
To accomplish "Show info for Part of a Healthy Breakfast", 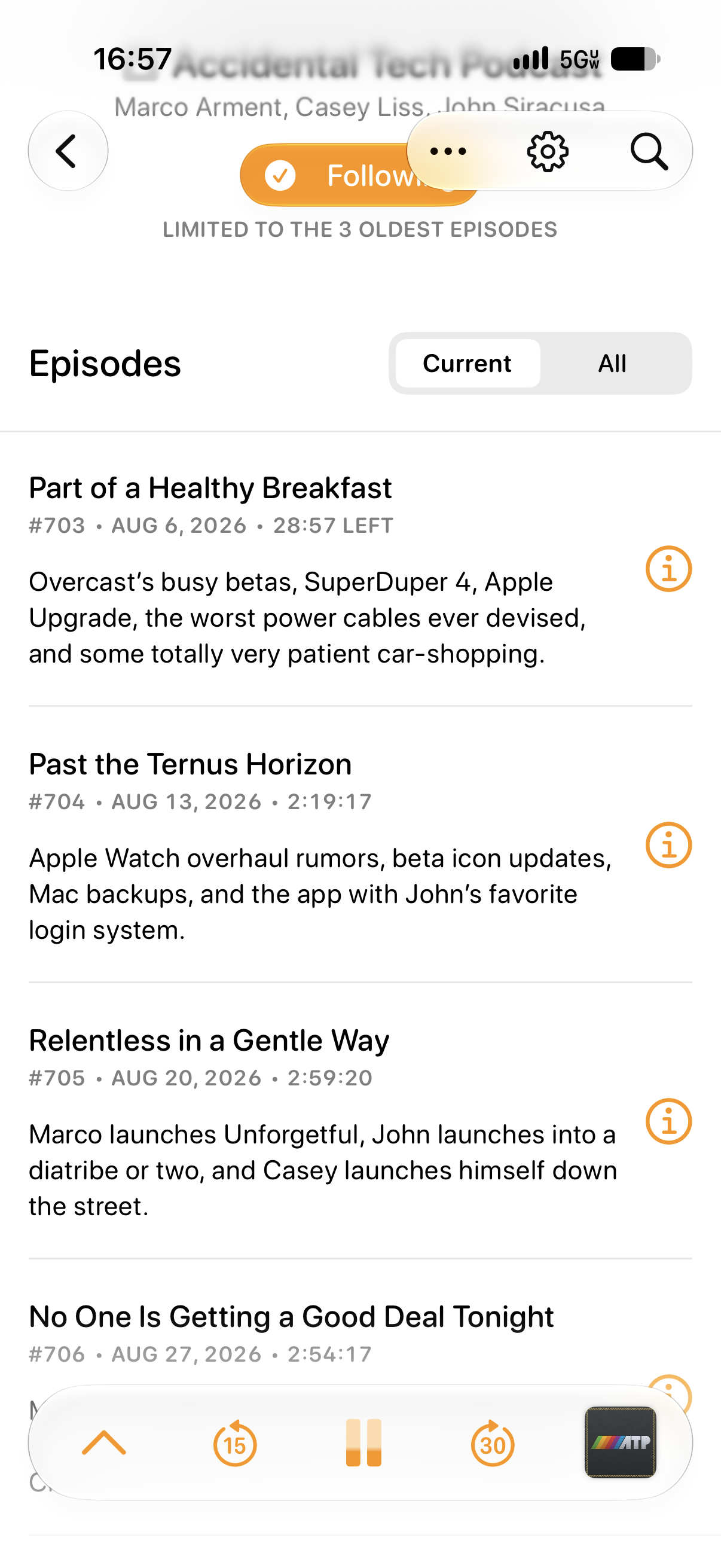I will point(668,569).
